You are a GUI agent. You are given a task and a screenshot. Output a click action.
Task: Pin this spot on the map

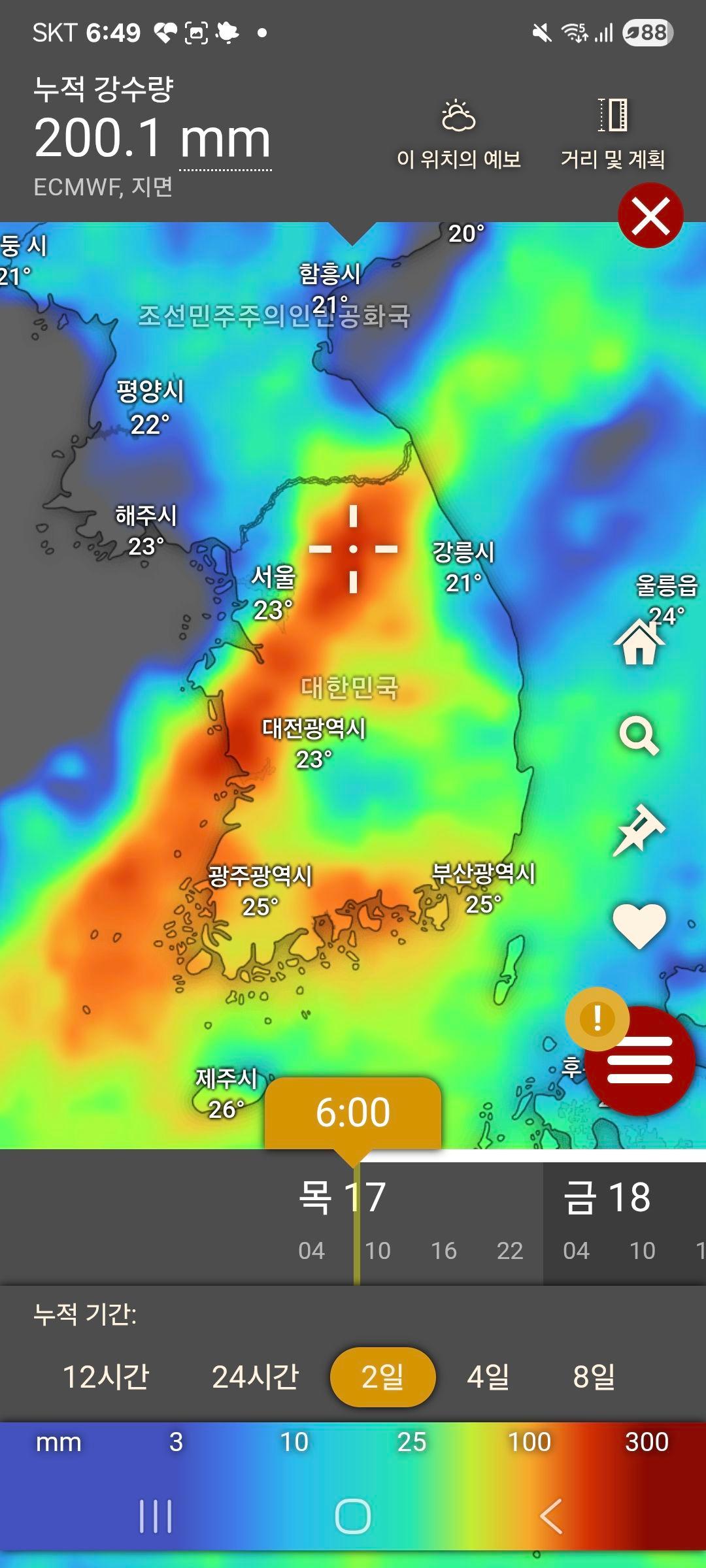639,830
